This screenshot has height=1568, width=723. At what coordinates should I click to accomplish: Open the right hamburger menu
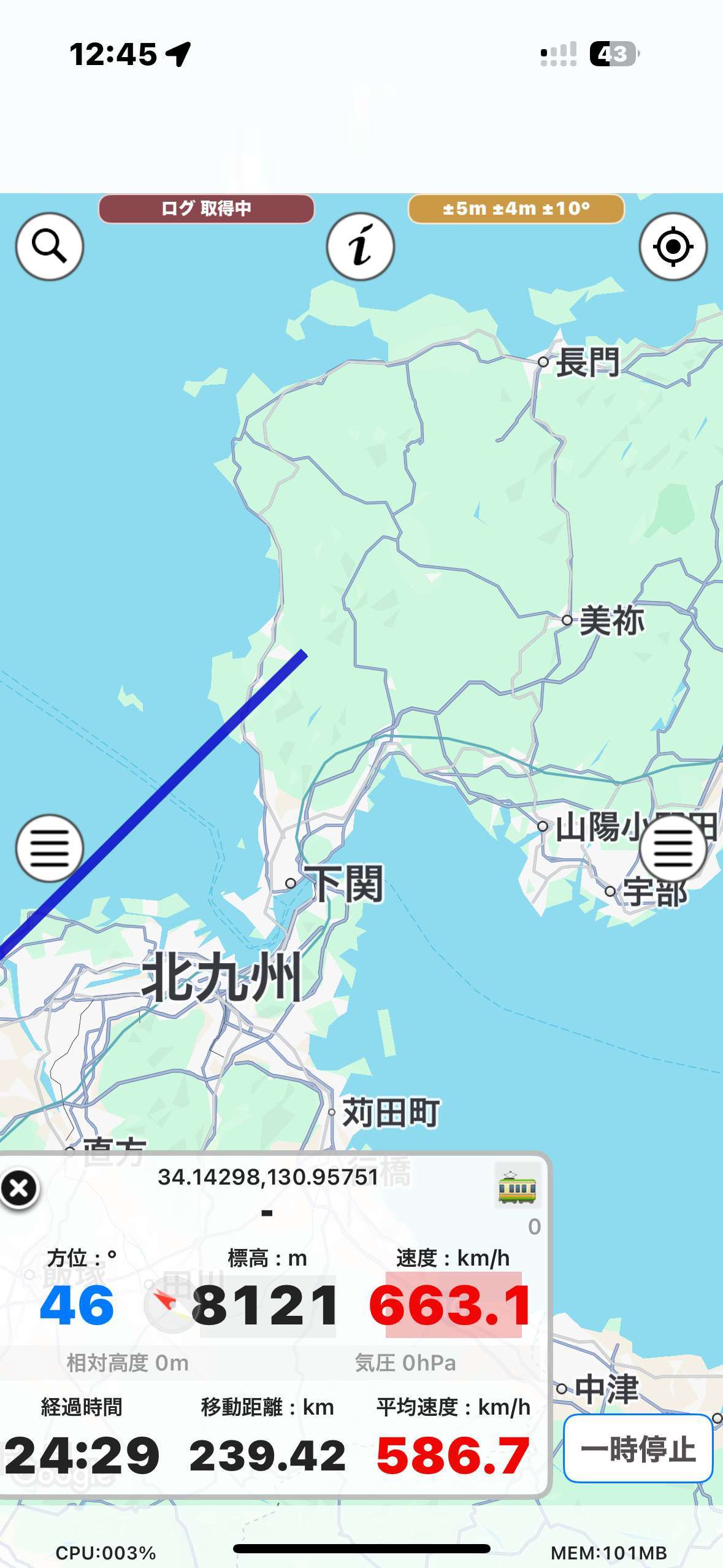673,848
